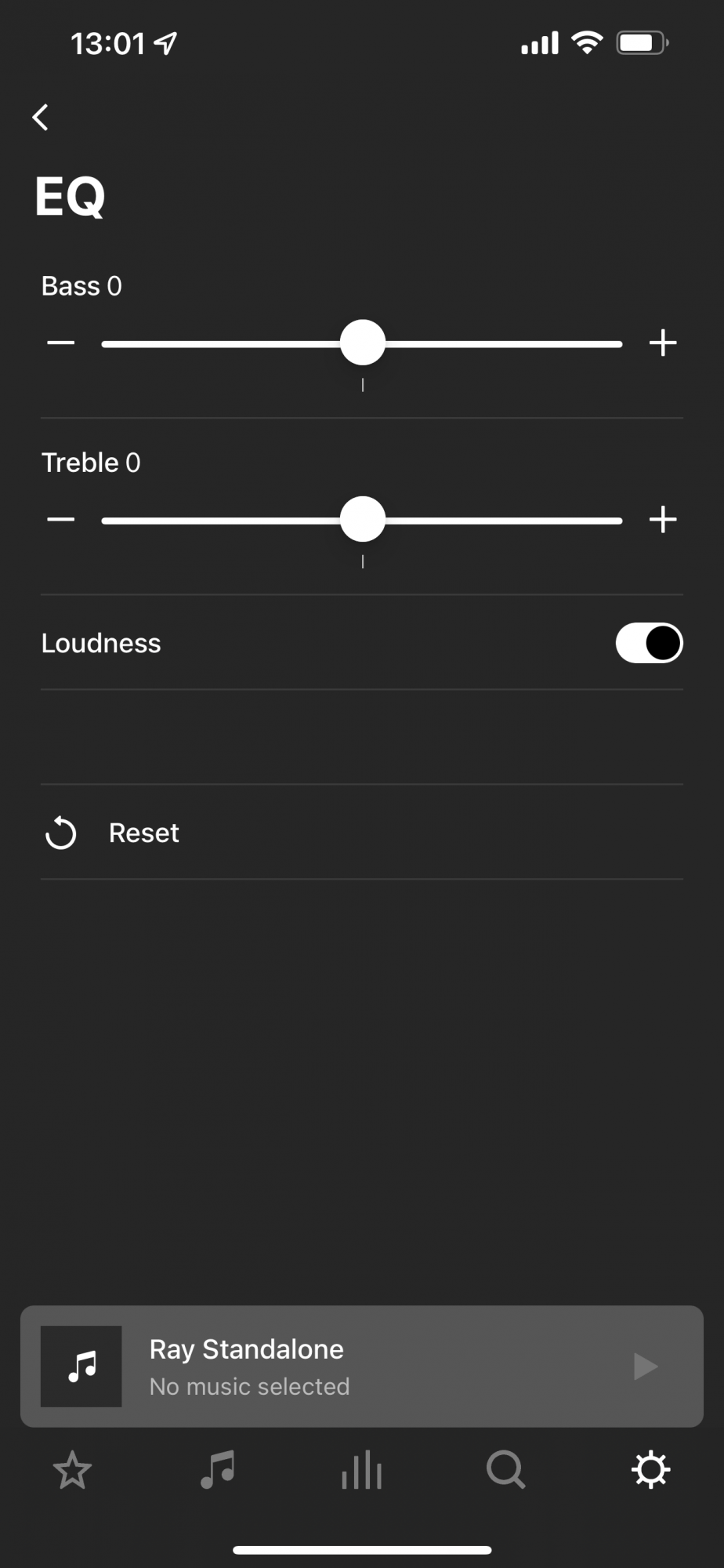Image resolution: width=724 pixels, height=1568 pixels.
Task: Tap the Bass slider handle
Action: (363, 343)
